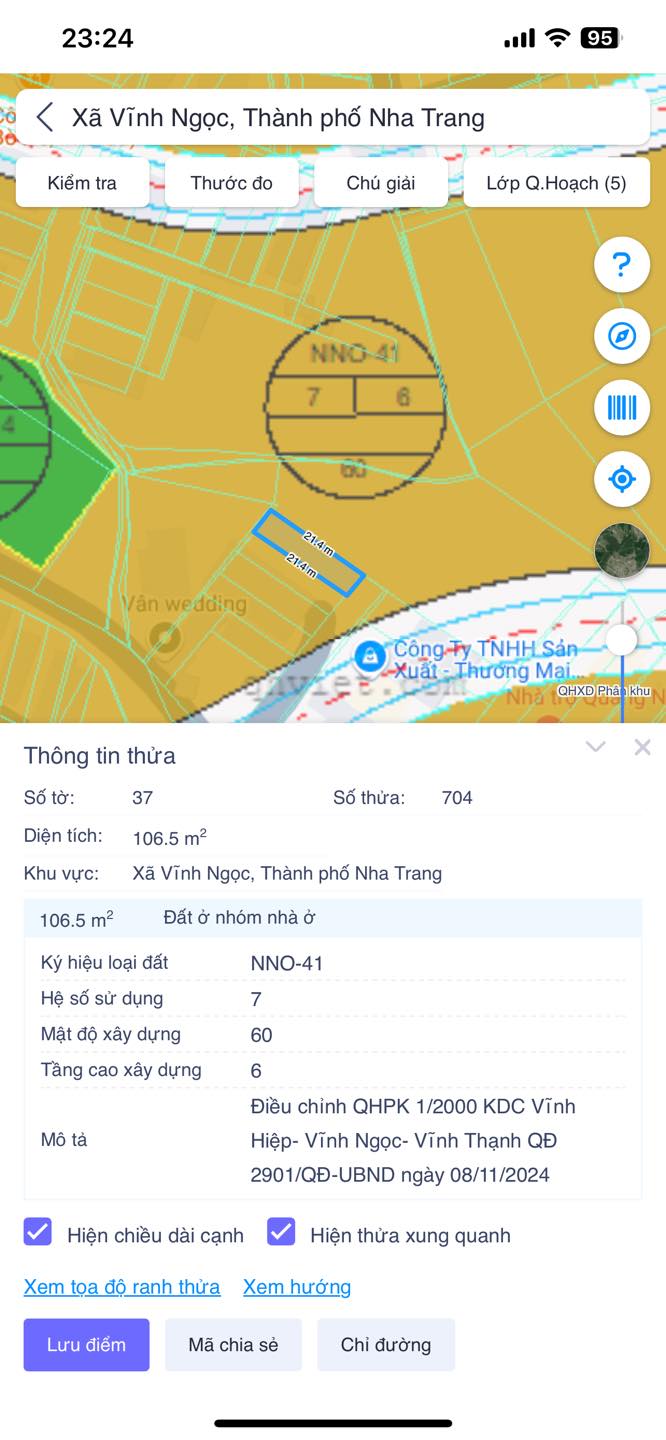Image resolution: width=666 pixels, height=1440 pixels.
Task: Open the Chú giải legend
Action: (x=381, y=183)
